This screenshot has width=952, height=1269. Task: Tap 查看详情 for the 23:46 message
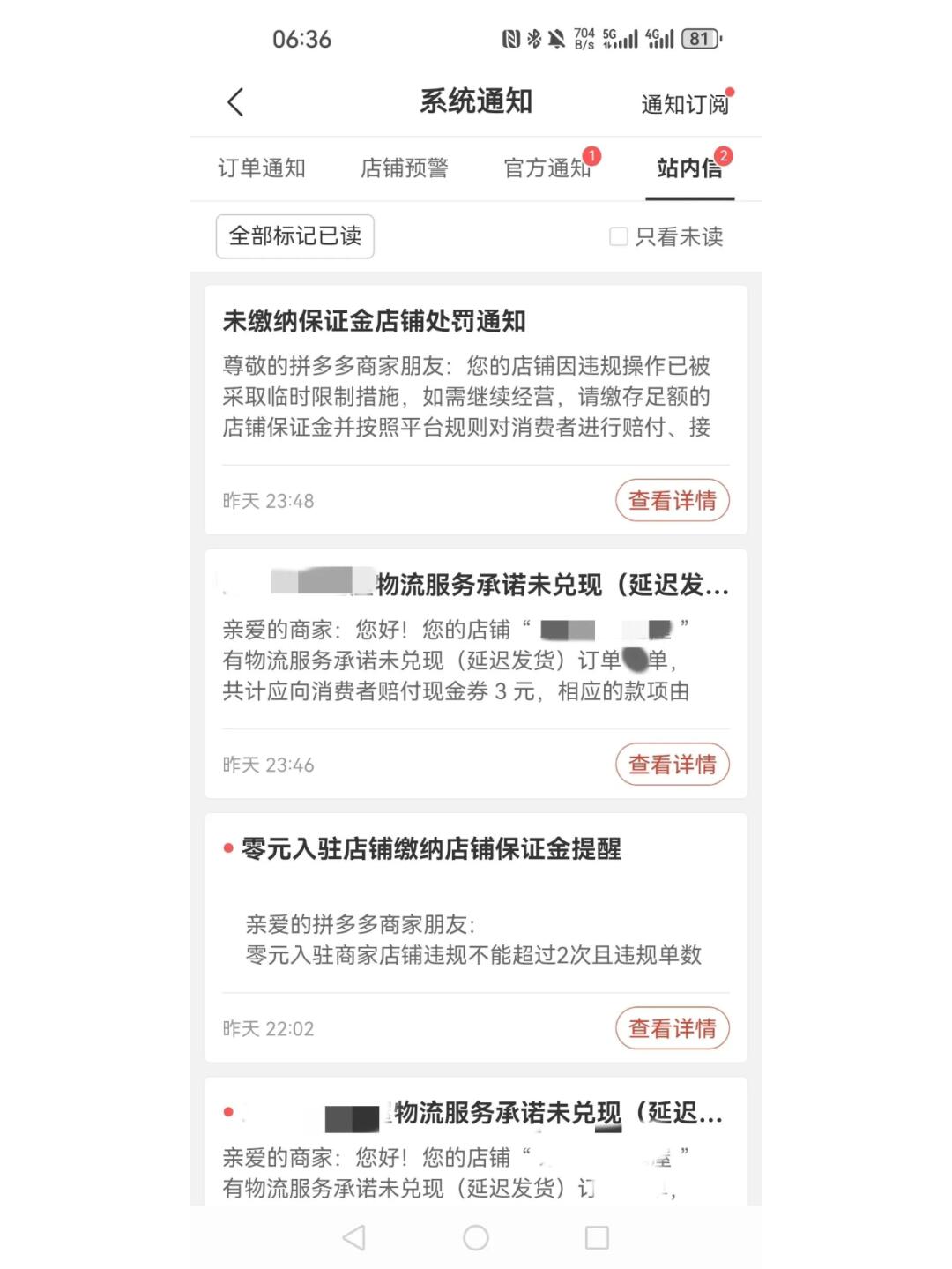672,765
